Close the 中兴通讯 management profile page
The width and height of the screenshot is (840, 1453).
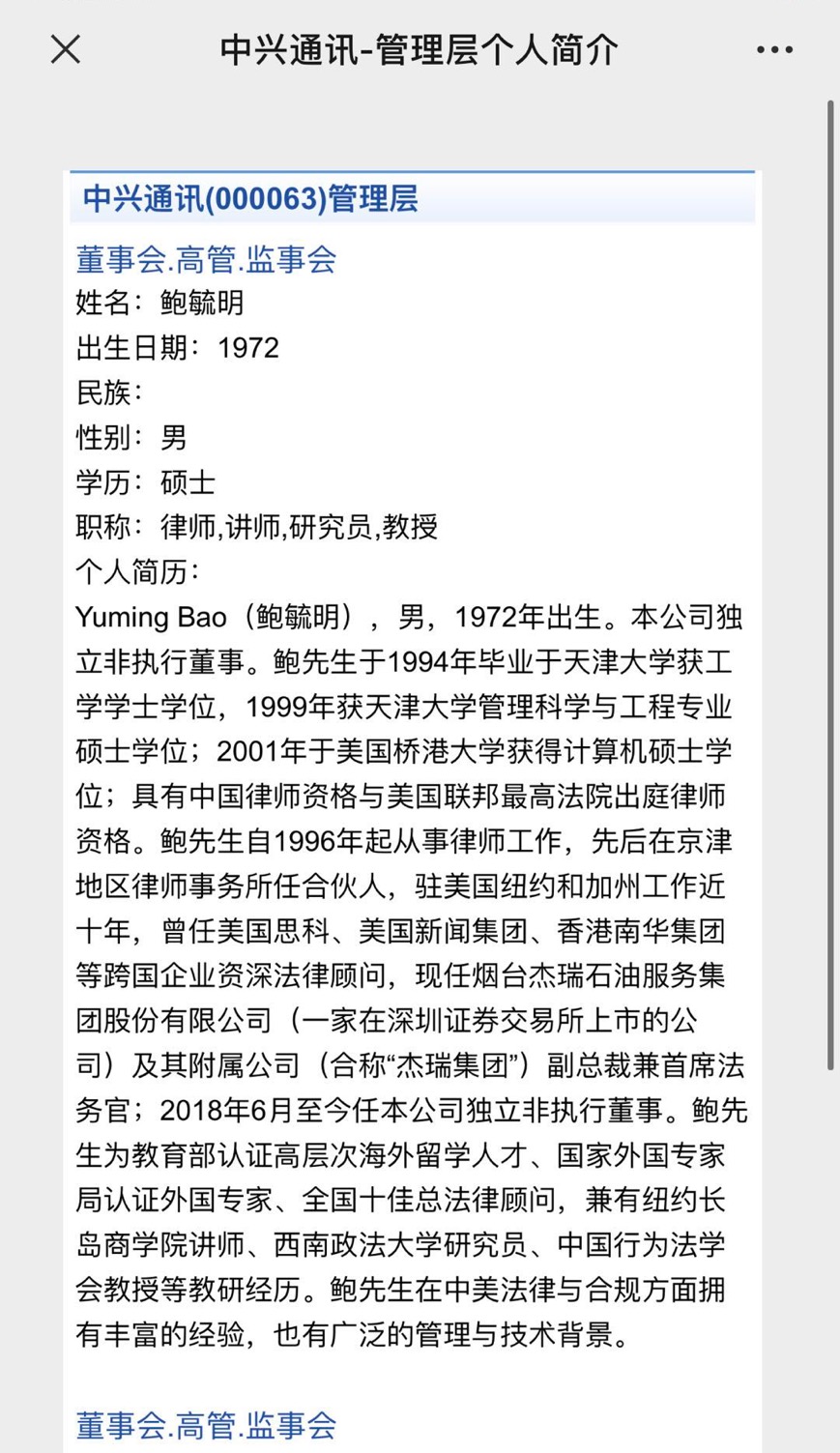pyautogui.click(x=66, y=49)
